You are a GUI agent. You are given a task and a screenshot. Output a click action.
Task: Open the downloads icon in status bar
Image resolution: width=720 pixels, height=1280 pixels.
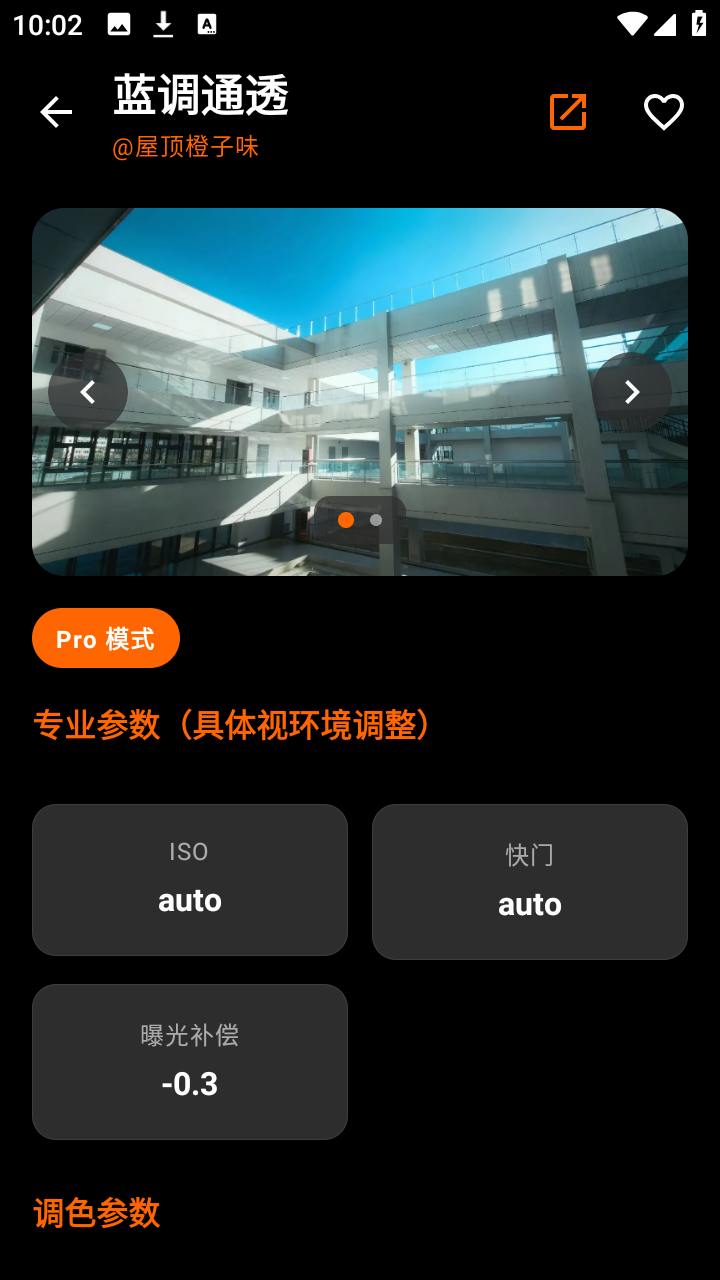tap(162, 22)
